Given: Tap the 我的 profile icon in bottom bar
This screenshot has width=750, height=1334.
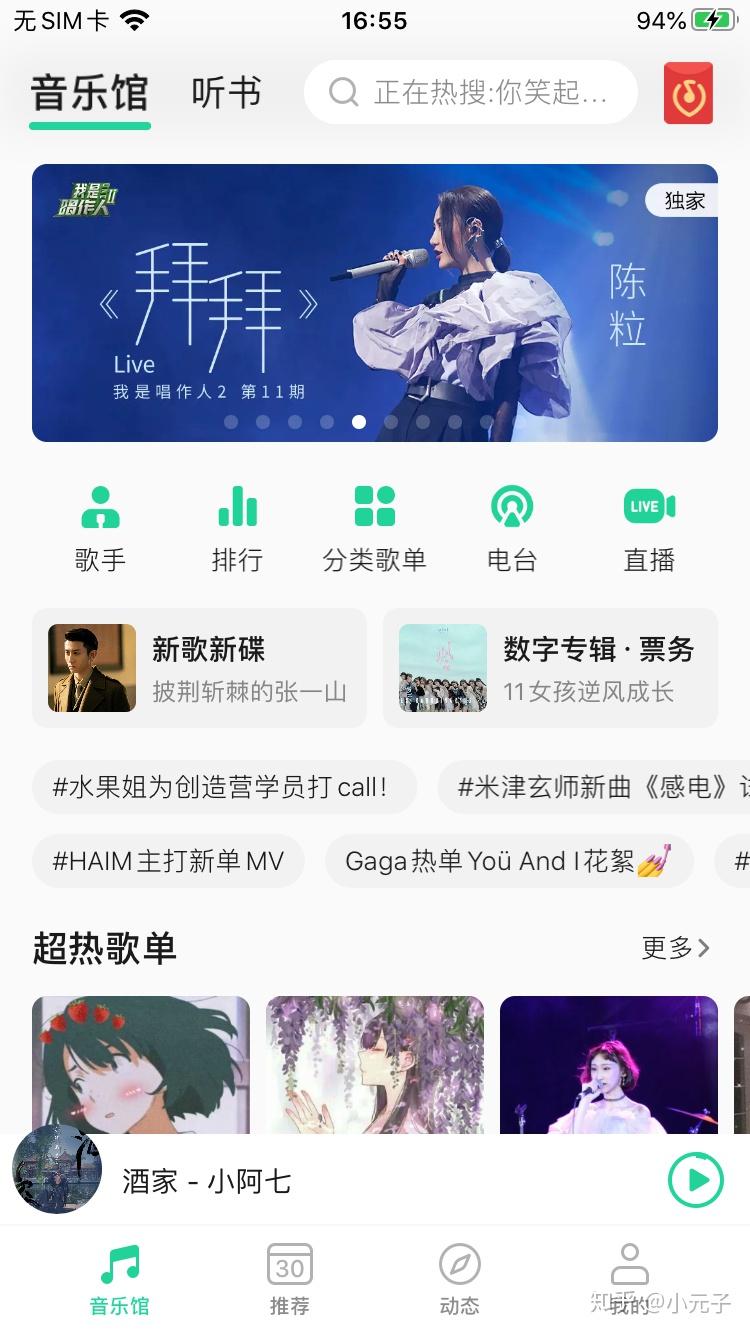Looking at the screenshot, I should click(x=629, y=1277).
